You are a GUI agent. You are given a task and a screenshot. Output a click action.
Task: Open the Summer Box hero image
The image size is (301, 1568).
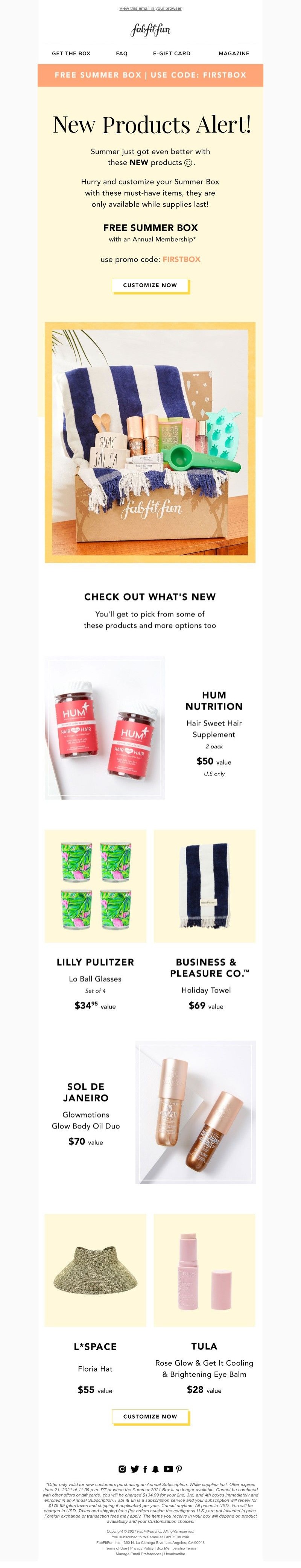150,443
